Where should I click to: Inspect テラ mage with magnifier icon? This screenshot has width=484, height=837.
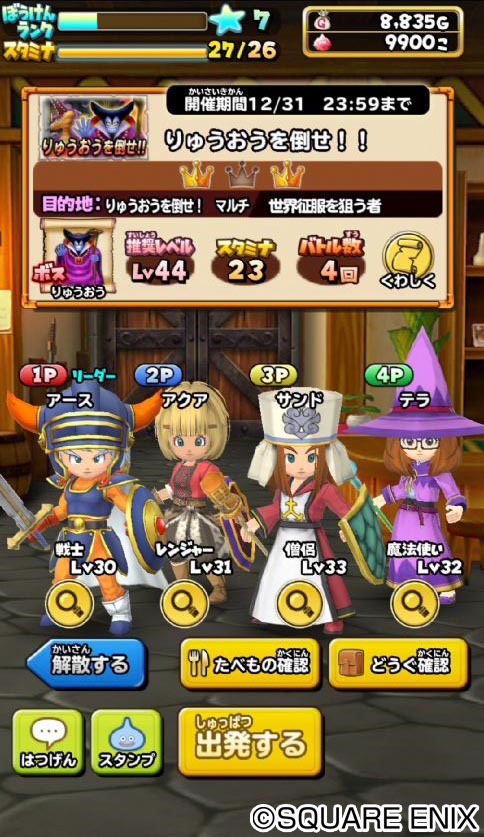pyautogui.click(x=415, y=604)
